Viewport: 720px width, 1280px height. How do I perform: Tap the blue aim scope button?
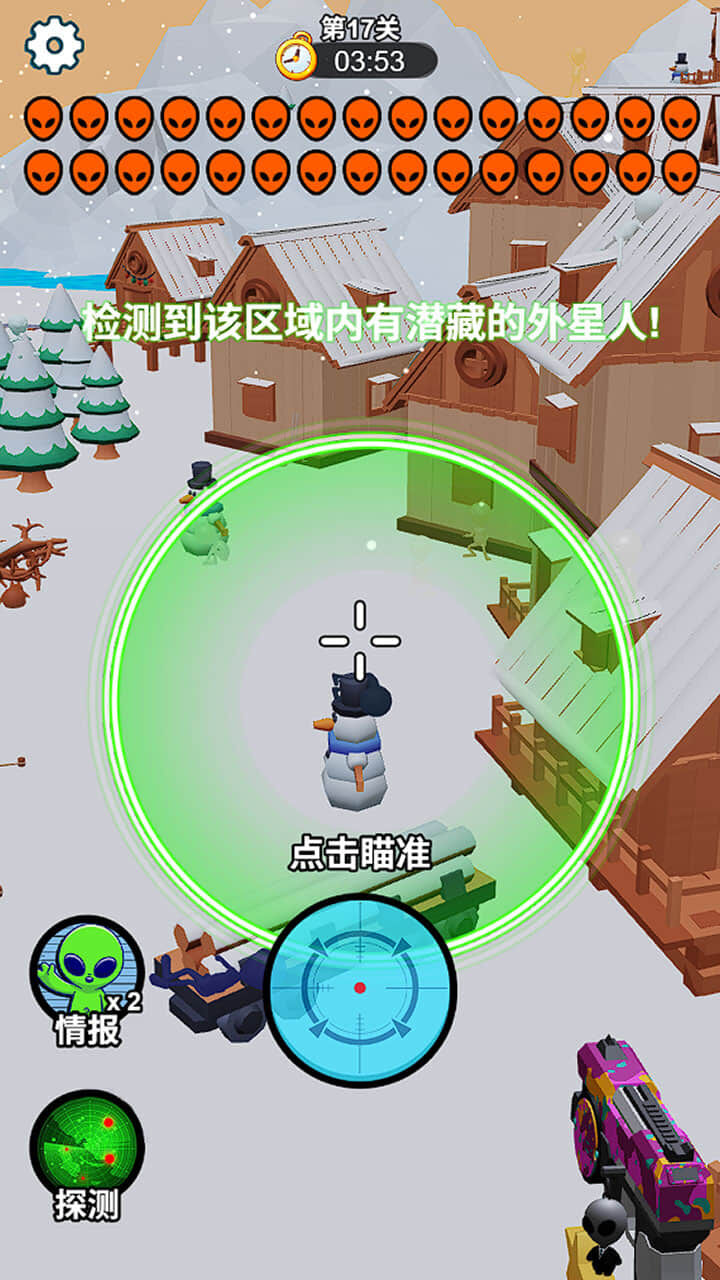point(360,988)
